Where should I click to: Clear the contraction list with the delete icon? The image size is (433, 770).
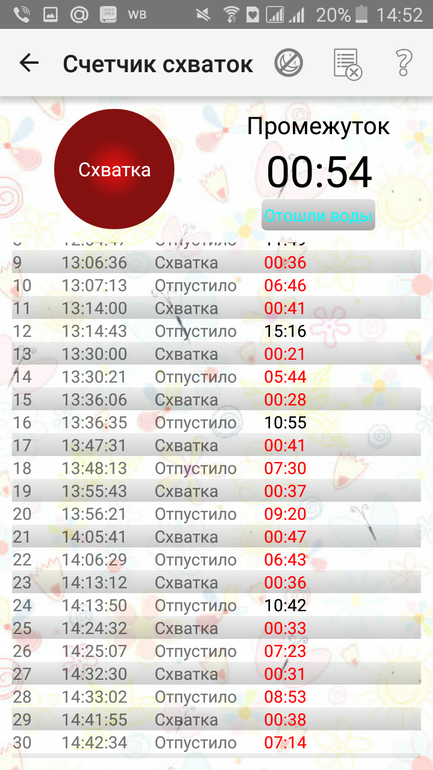[x=348, y=63]
